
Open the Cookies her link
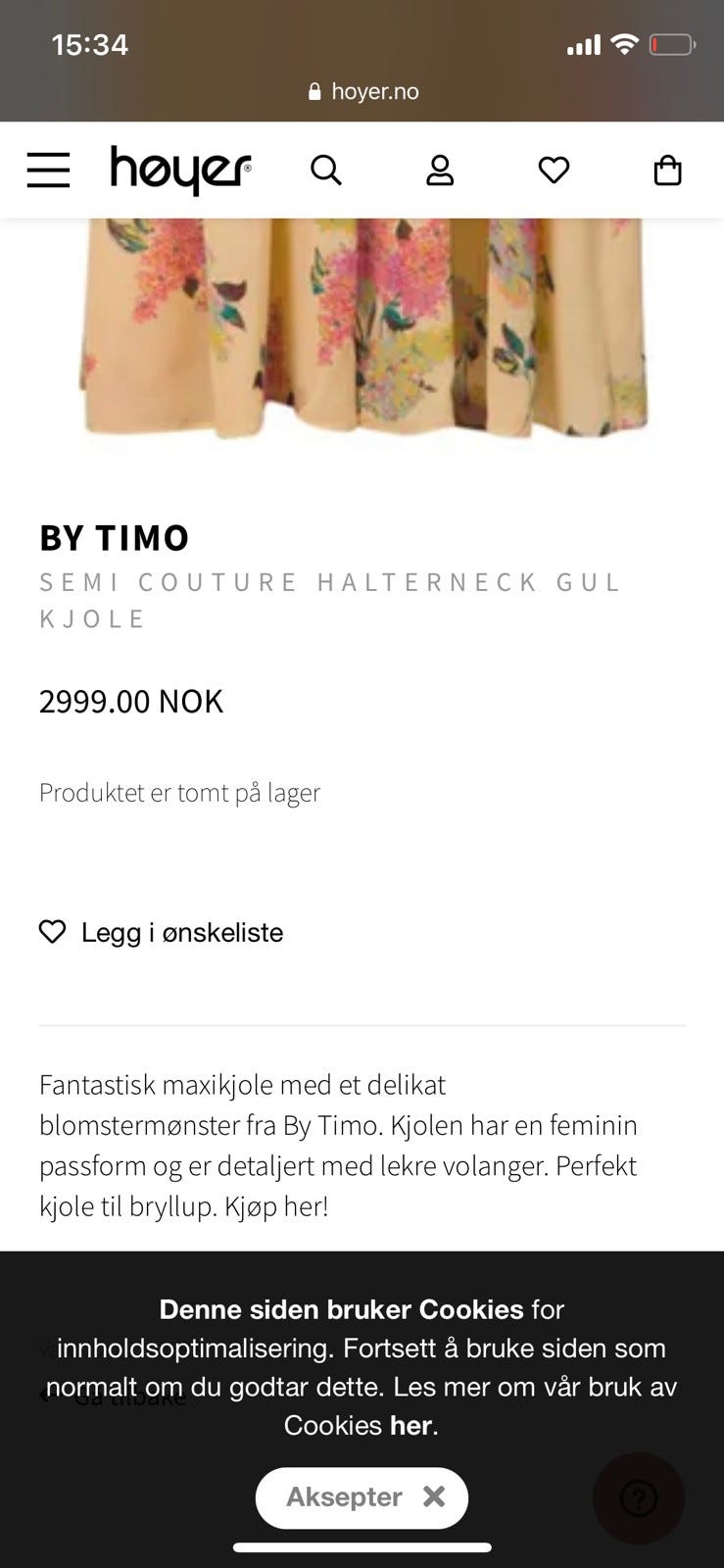click(x=412, y=1426)
